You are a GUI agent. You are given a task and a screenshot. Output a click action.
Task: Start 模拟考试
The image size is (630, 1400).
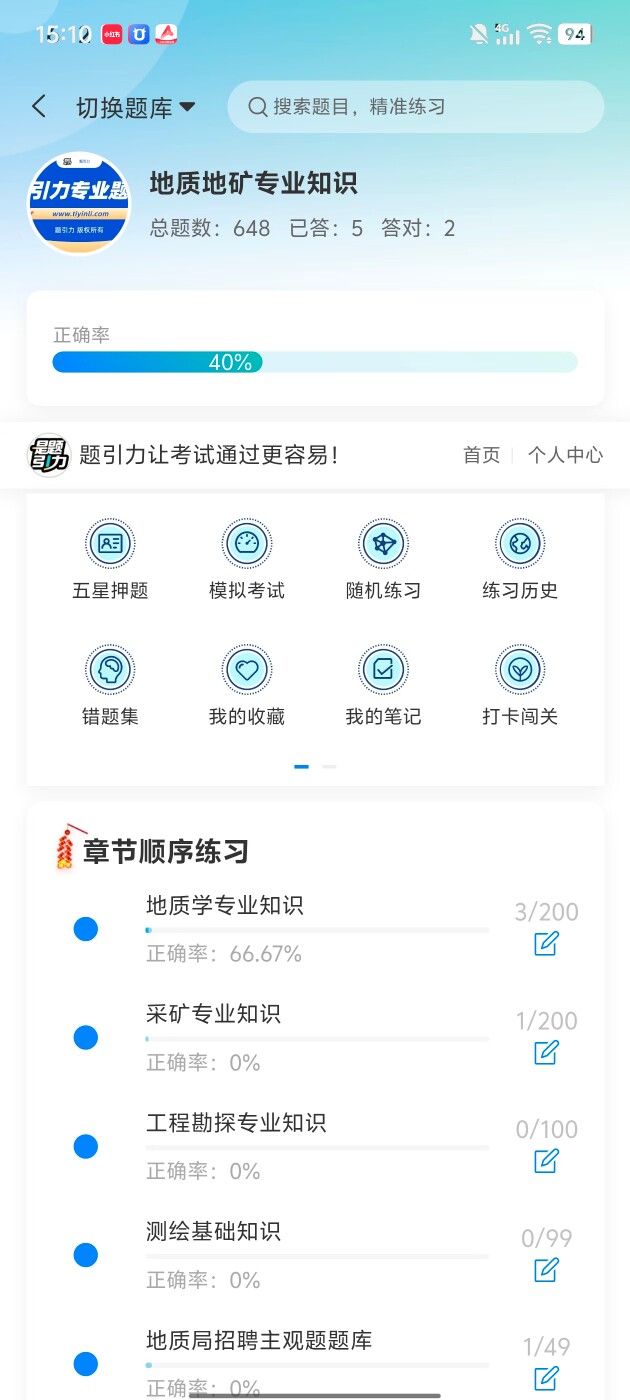[247, 561]
